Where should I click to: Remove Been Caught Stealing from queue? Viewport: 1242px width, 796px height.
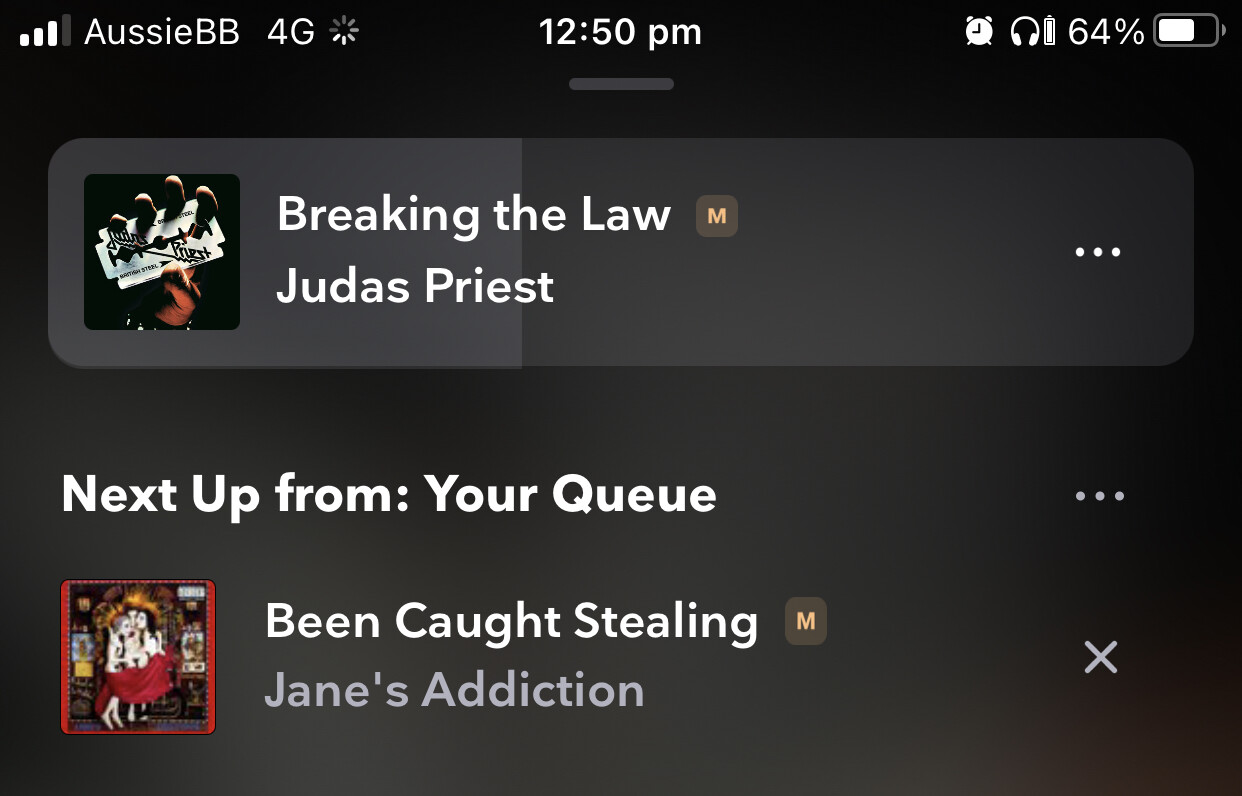[1100, 657]
